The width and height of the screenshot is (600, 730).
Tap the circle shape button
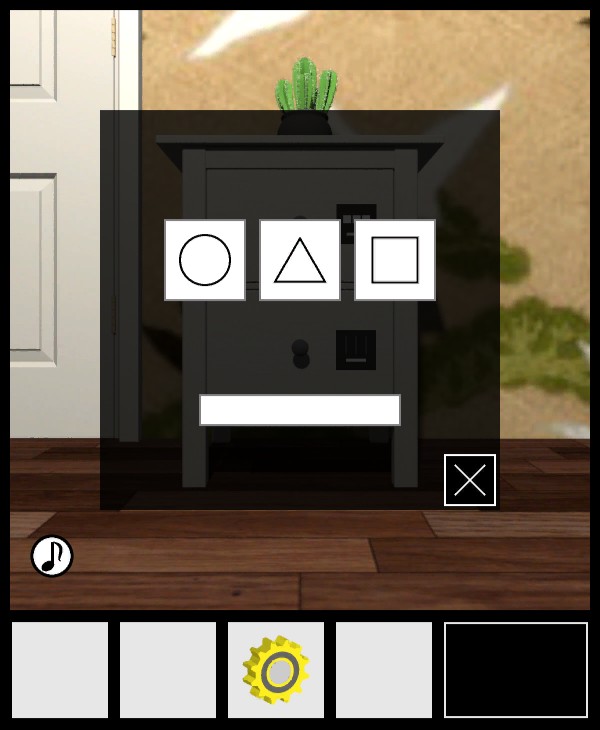tap(205, 260)
